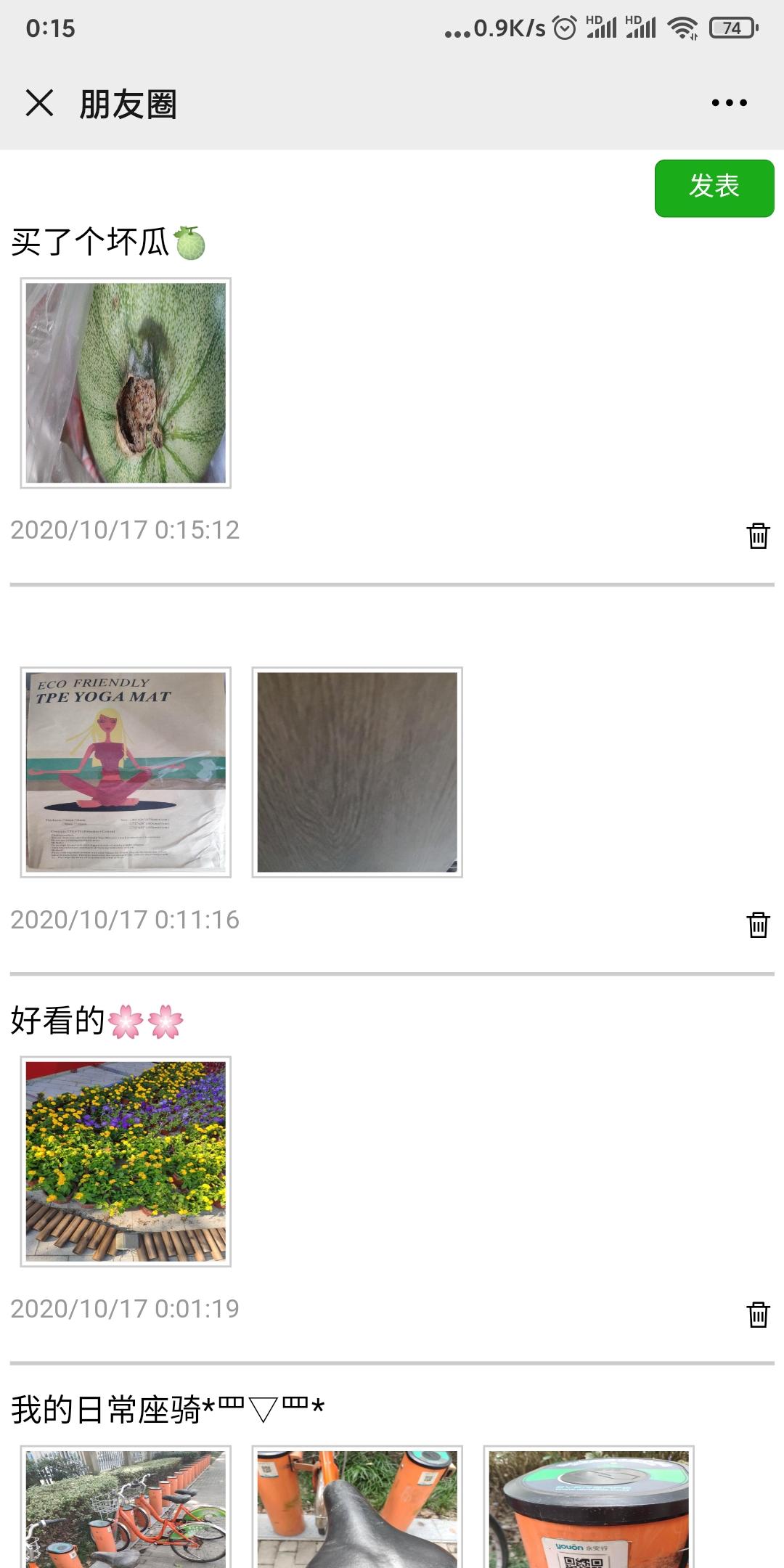Open the bike dock QR code photo

[589, 1508]
